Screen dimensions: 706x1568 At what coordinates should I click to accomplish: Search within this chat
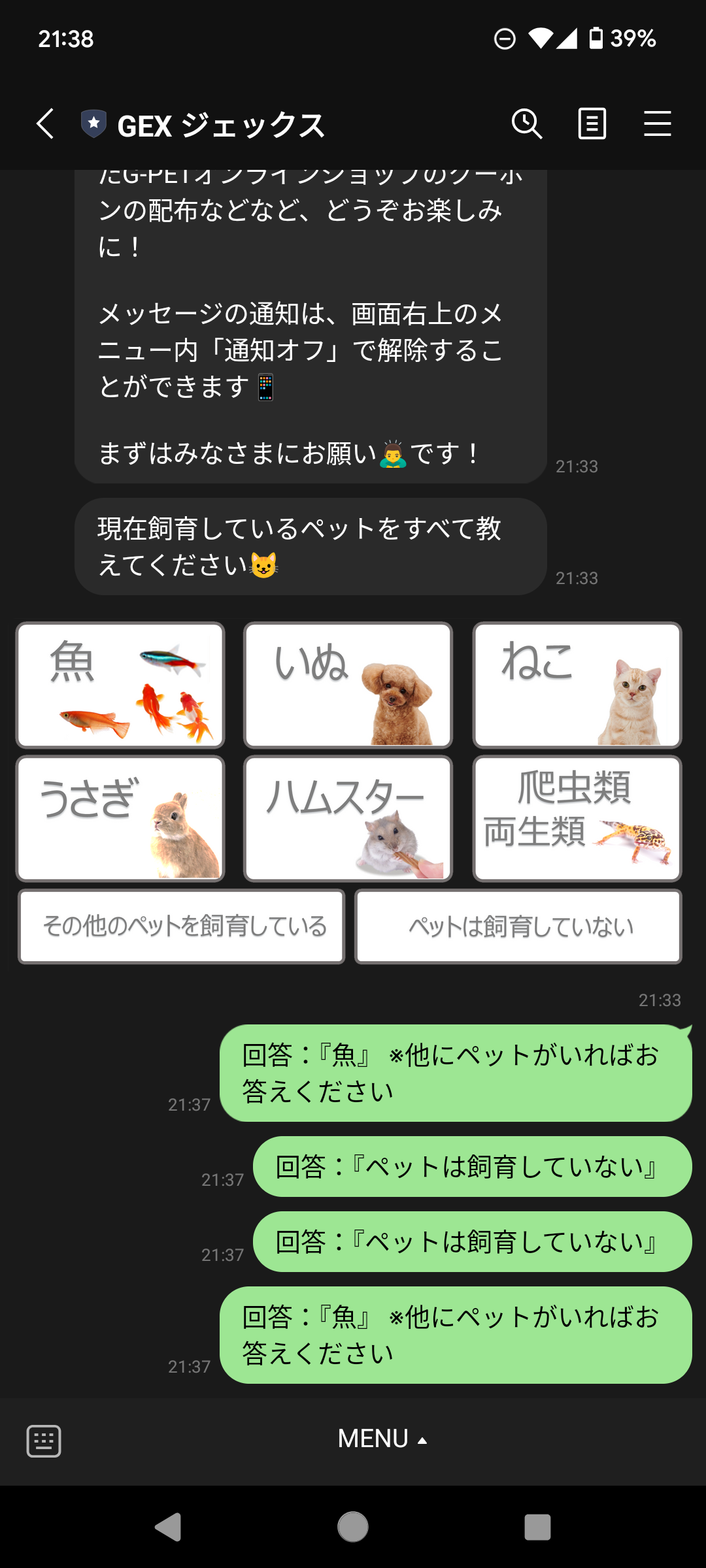coord(526,124)
